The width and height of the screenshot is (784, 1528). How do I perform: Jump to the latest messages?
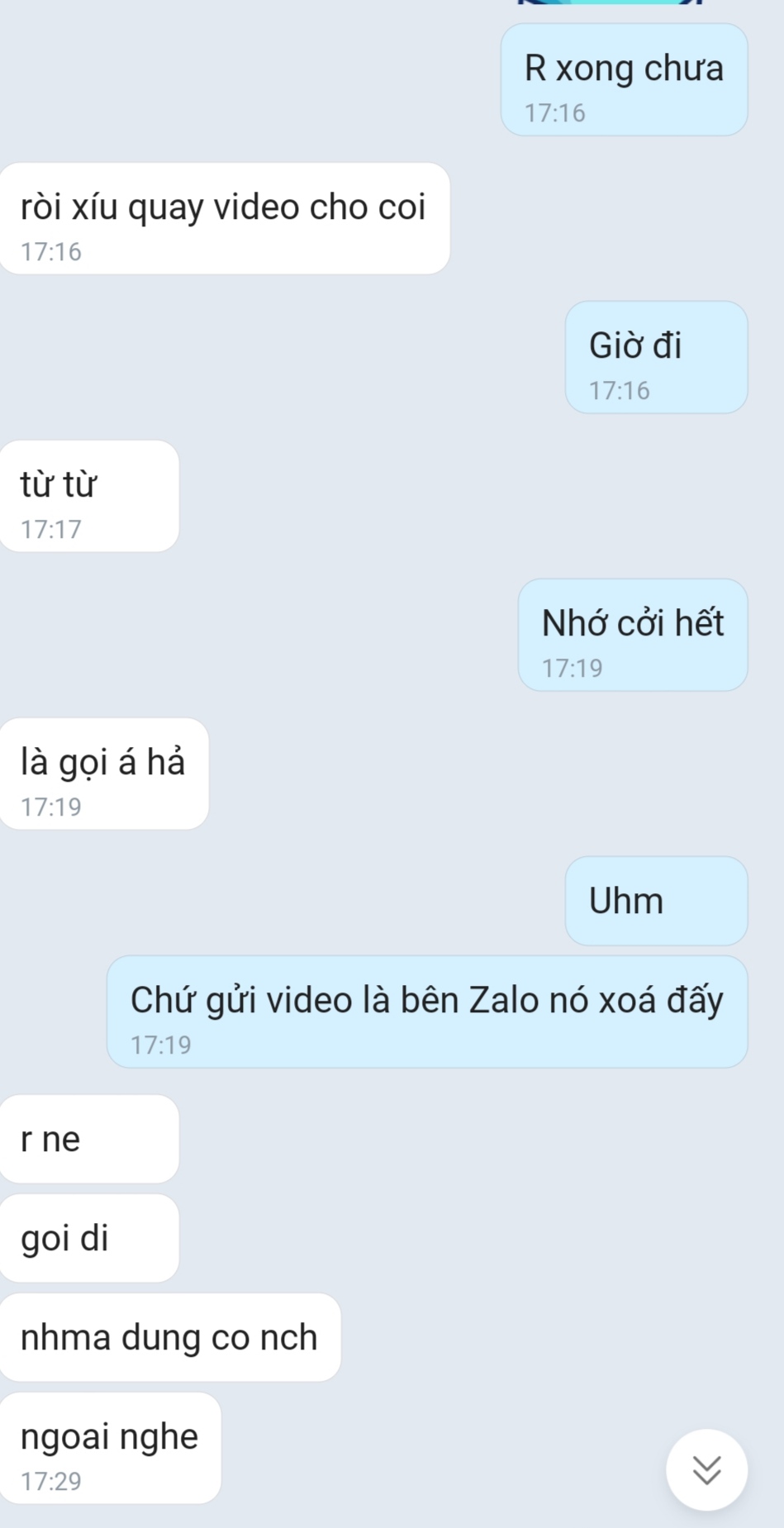click(706, 1469)
